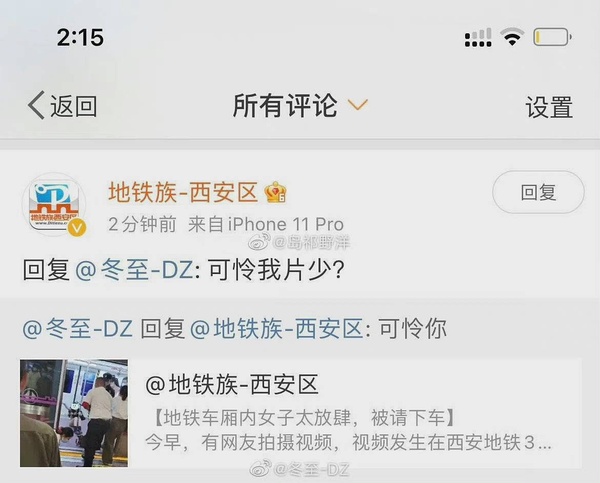Expand the 所有评论 dropdown
Image resolution: width=600 pixels, height=483 pixels.
[x=300, y=105]
